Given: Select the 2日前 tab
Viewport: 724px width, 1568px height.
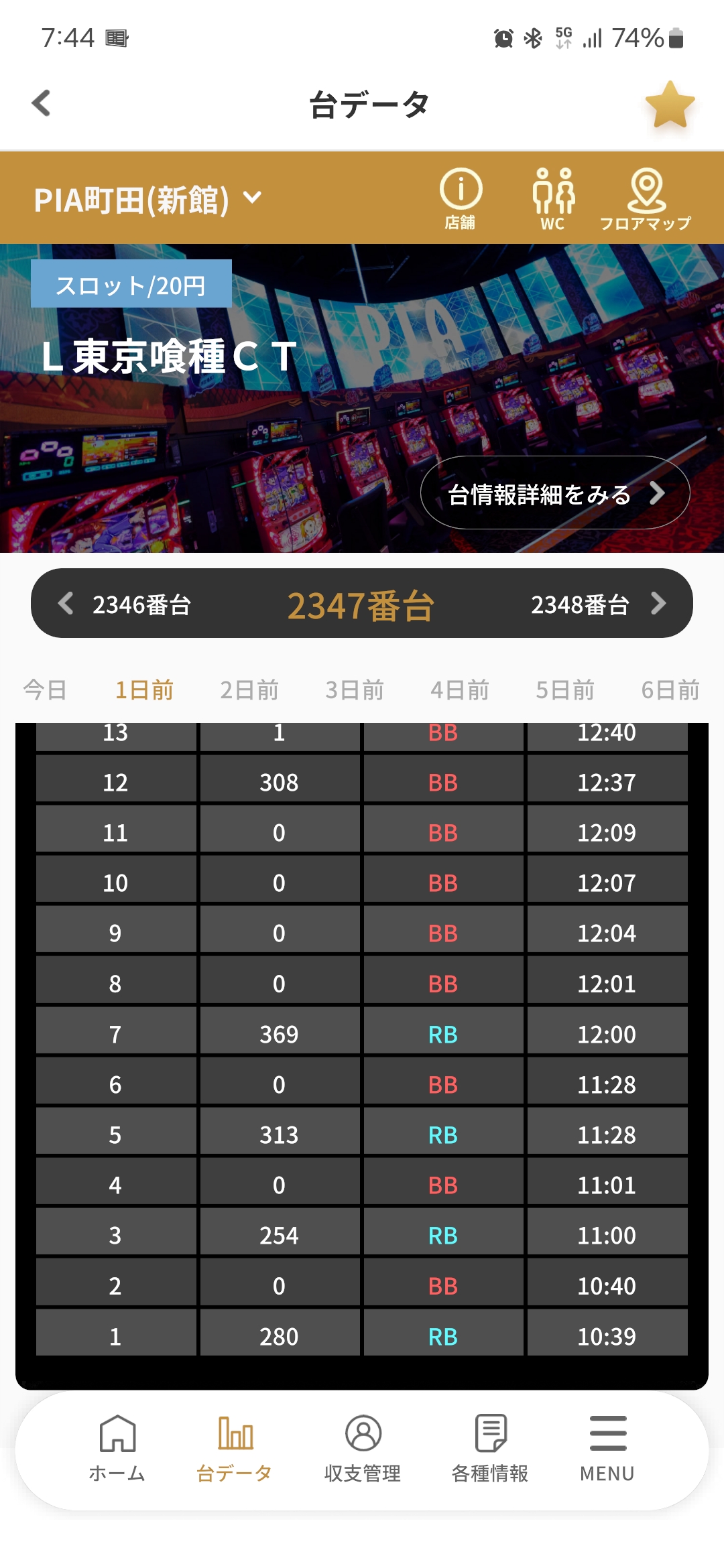Looking at the screenshot, I should tap(249, 690).
